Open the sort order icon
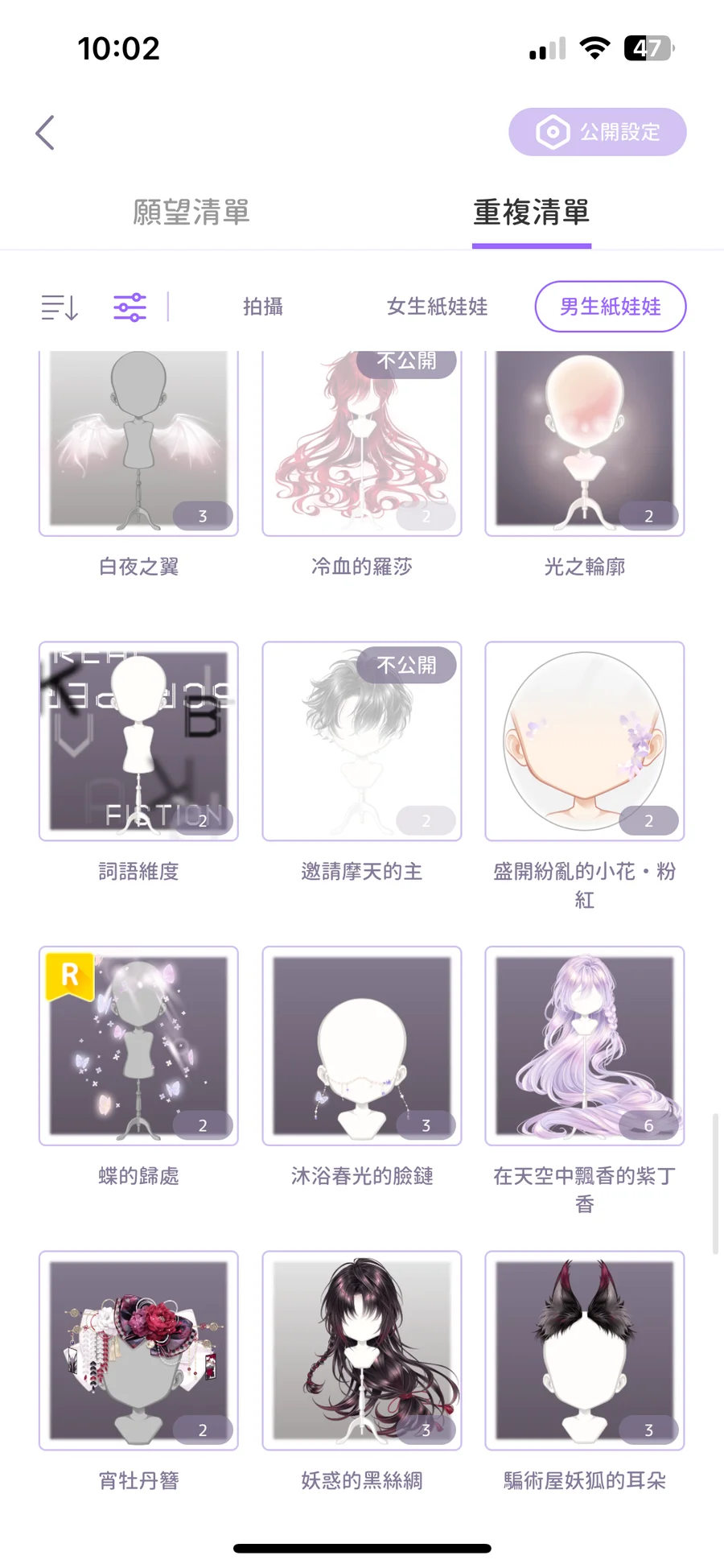Screen dimensions: 724x1568 click(x=60, y=307)
